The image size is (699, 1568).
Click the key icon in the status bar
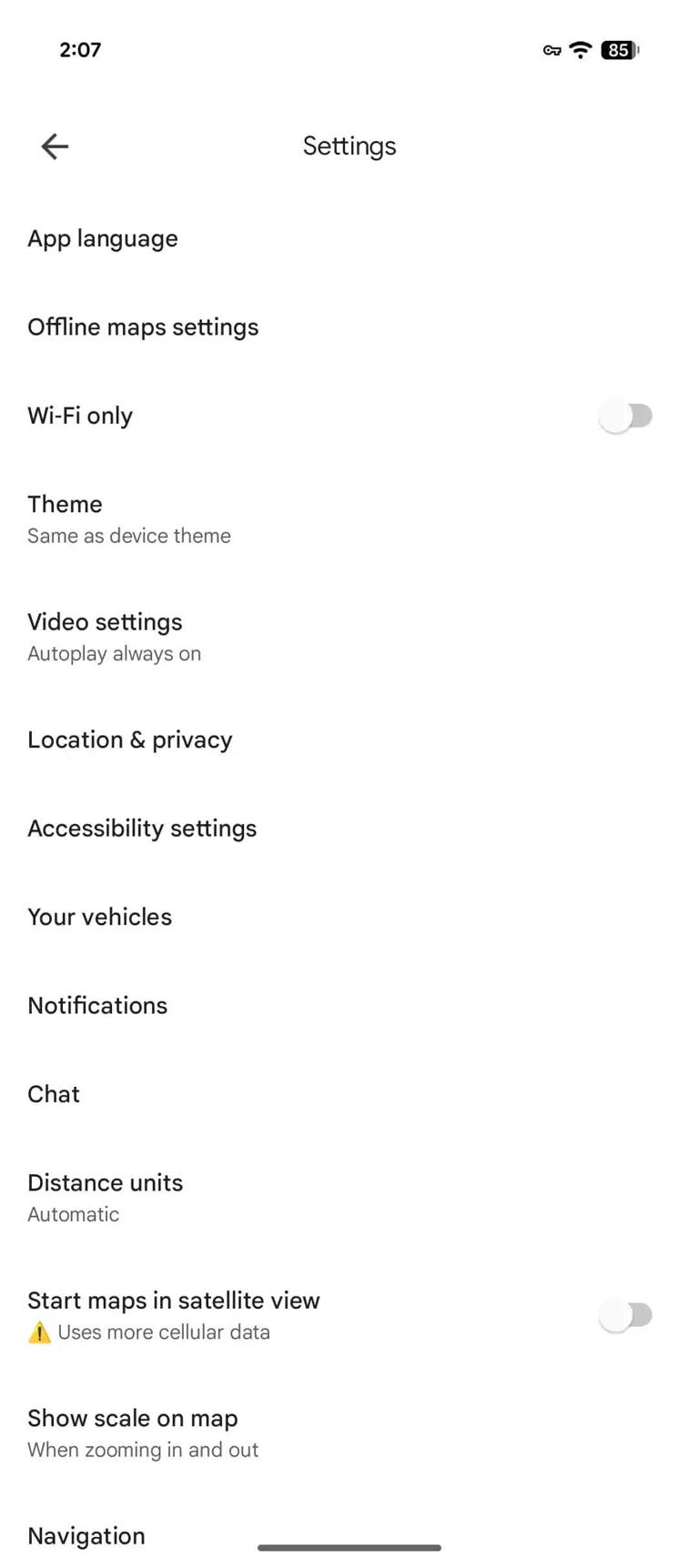(552, 51)
